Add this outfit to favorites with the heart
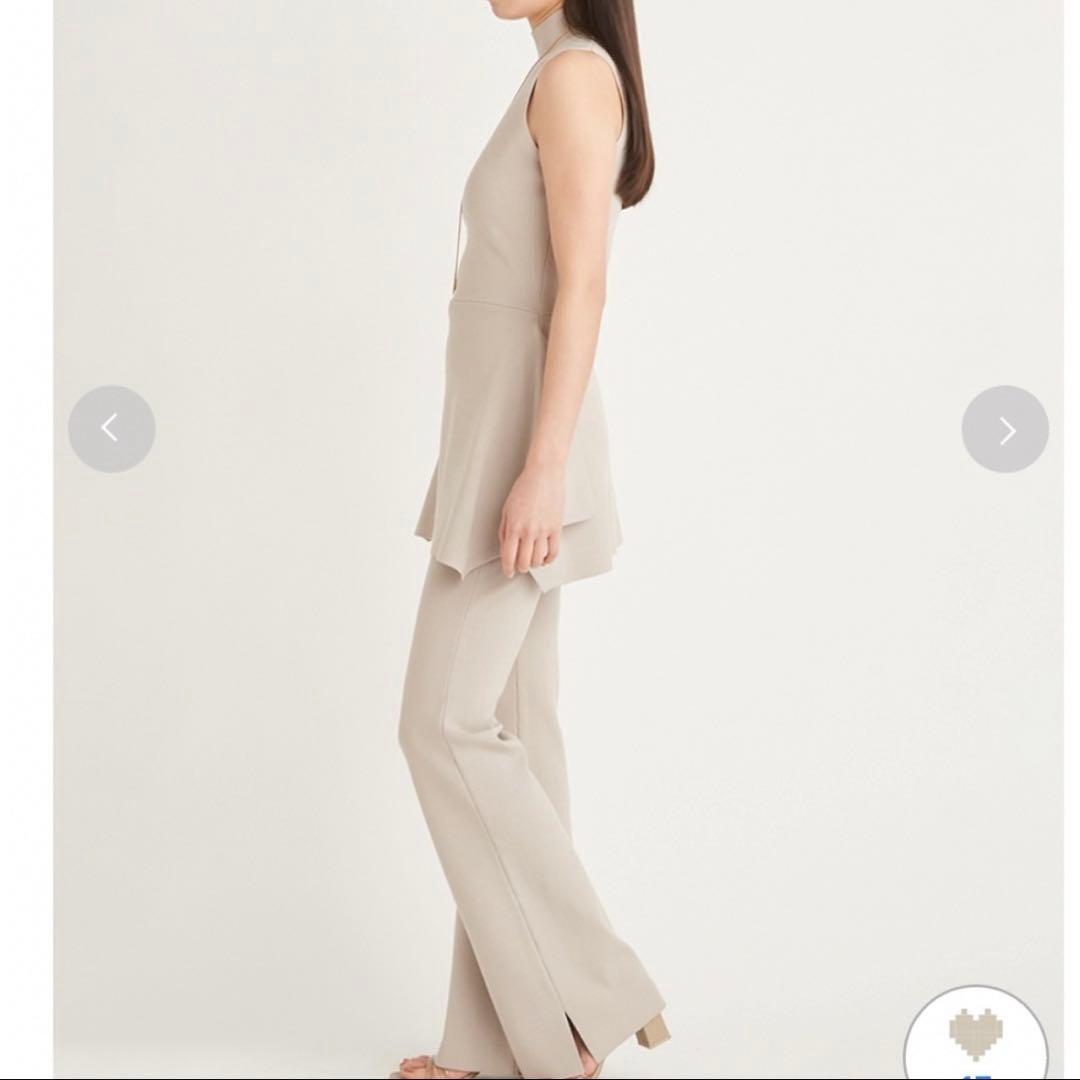The height and width of the screenshot is (1080, 1080). pyautogui.click(x=975, y=1036)
